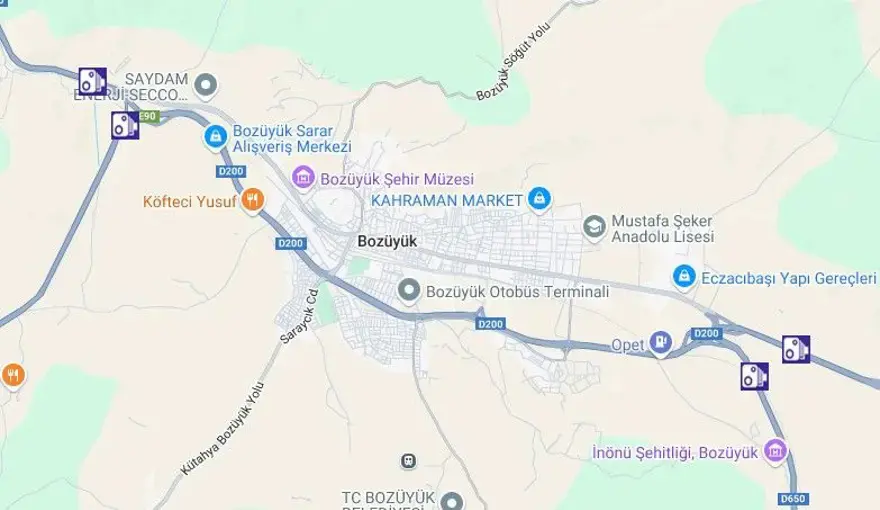Image resolution: width=880 pixels, height=510 pixels.
Task: Tap the KAHRAMAN MARKET shopping pin
Action: tap(540, 199)
